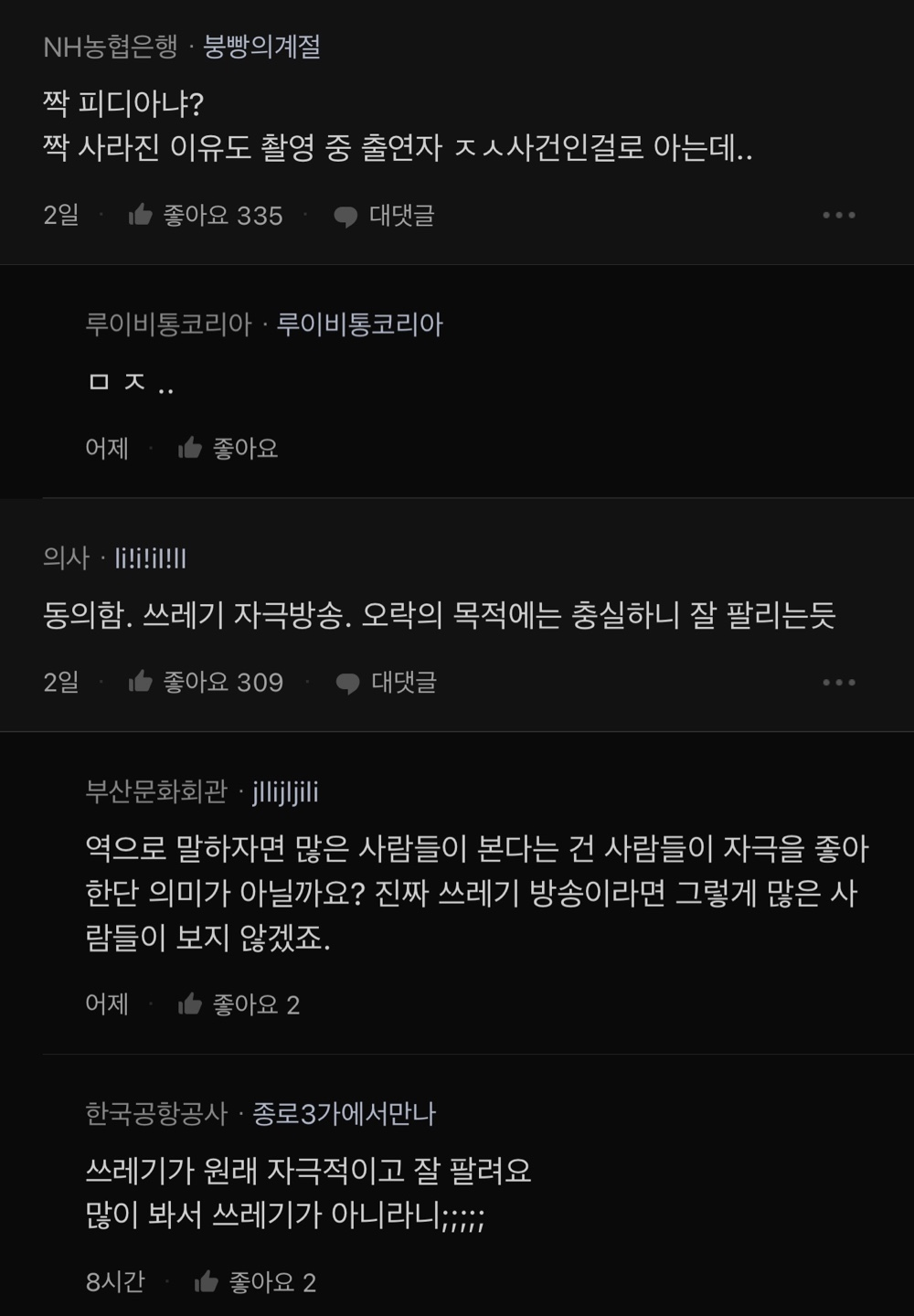Like 종로3가에서만나's reply

[x=207, y=1283]
